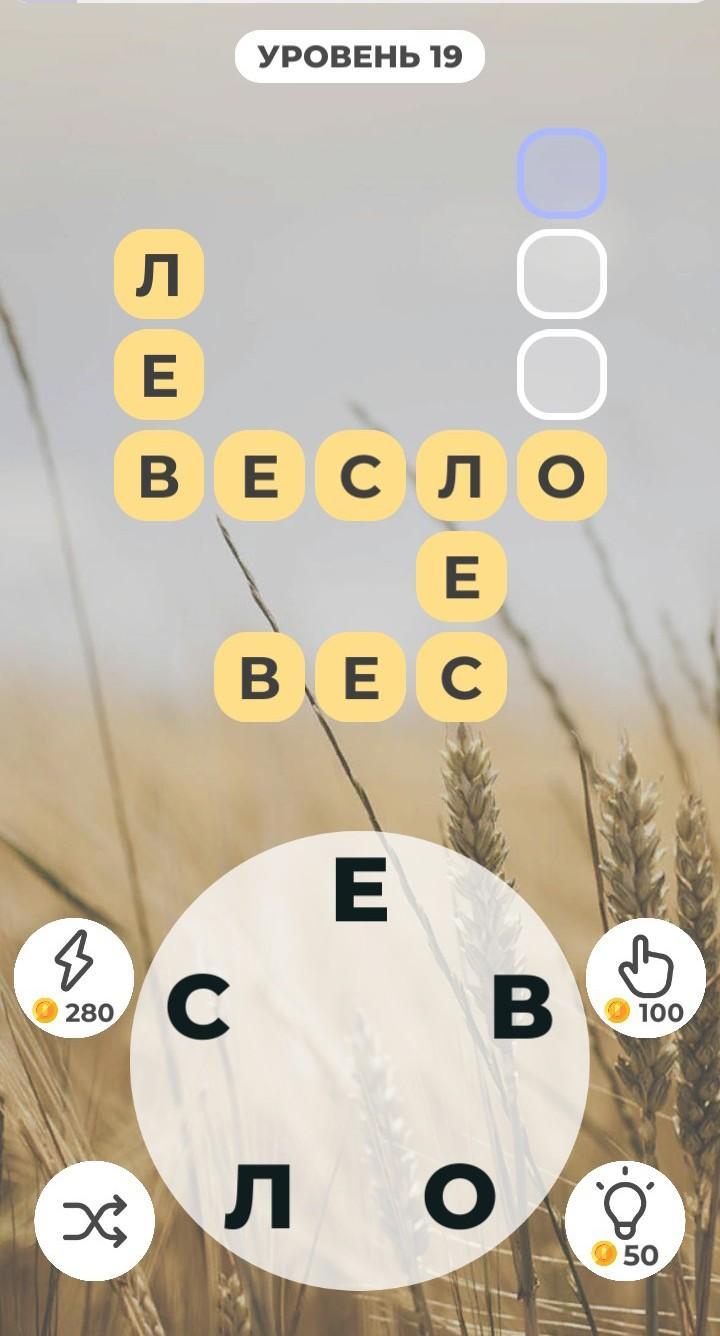Activate the lightning booster for 280 coins
The height and width of the screenshot is (1336, 720).
pyautogui.click(x=74, y=978)
